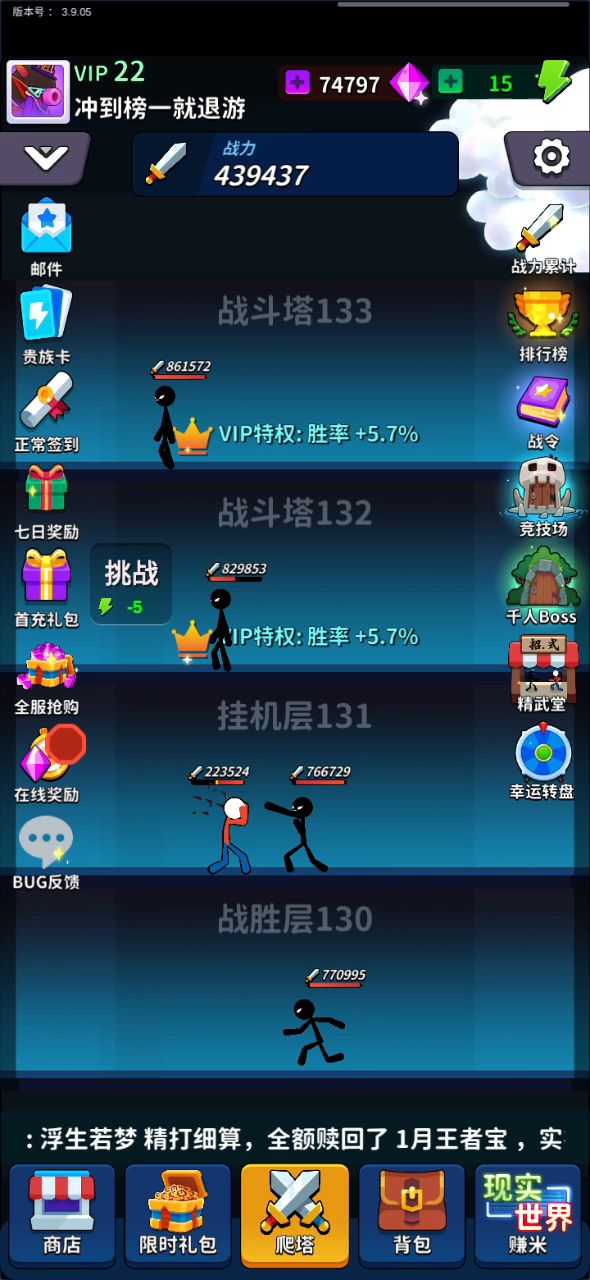This screenshot has height=1280, width=590.
Task: Open 千人Boss event
Action: (x=543, y=585)
